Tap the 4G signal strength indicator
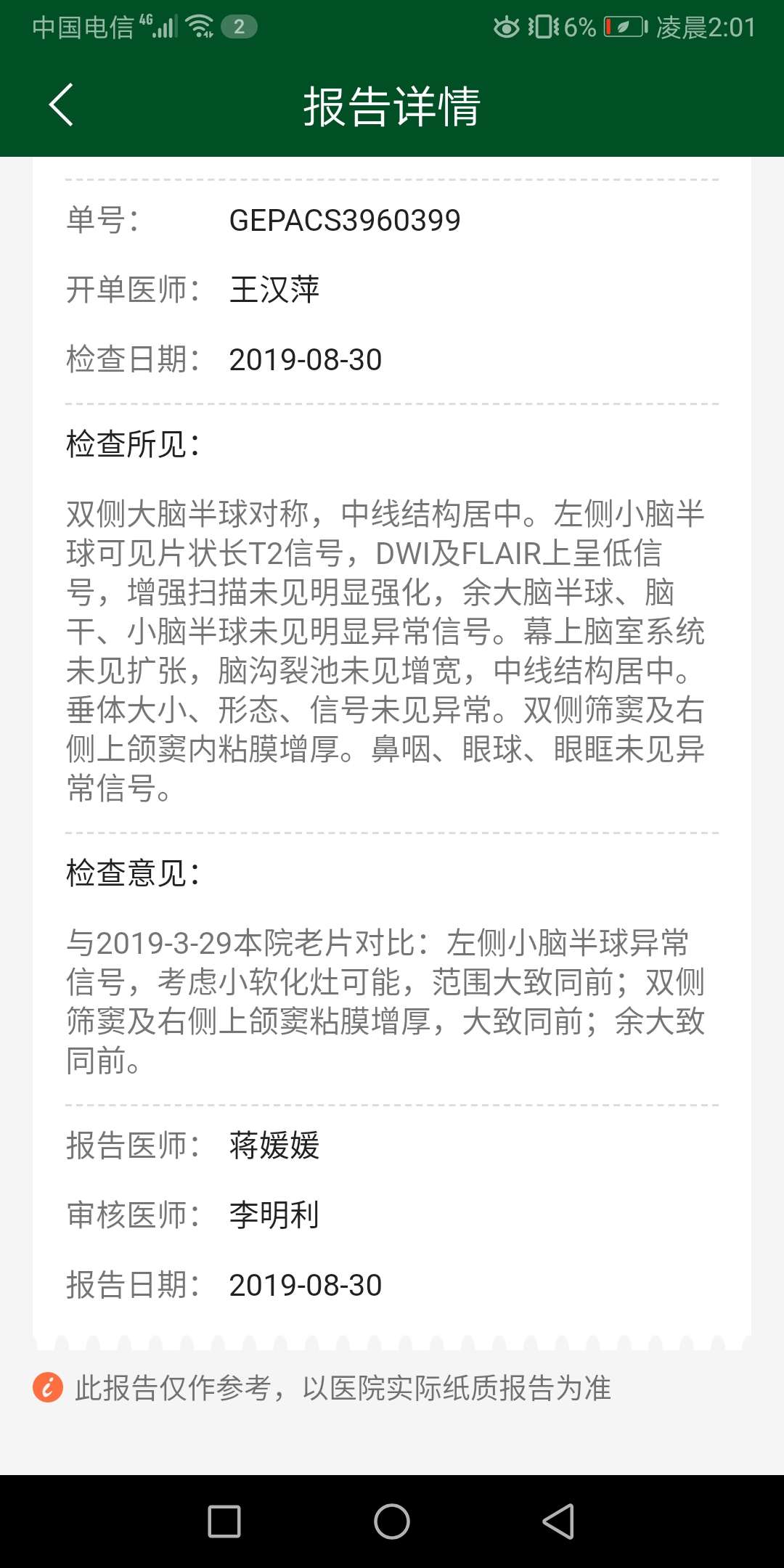The image size is (784, 1568). coord(161,27)
